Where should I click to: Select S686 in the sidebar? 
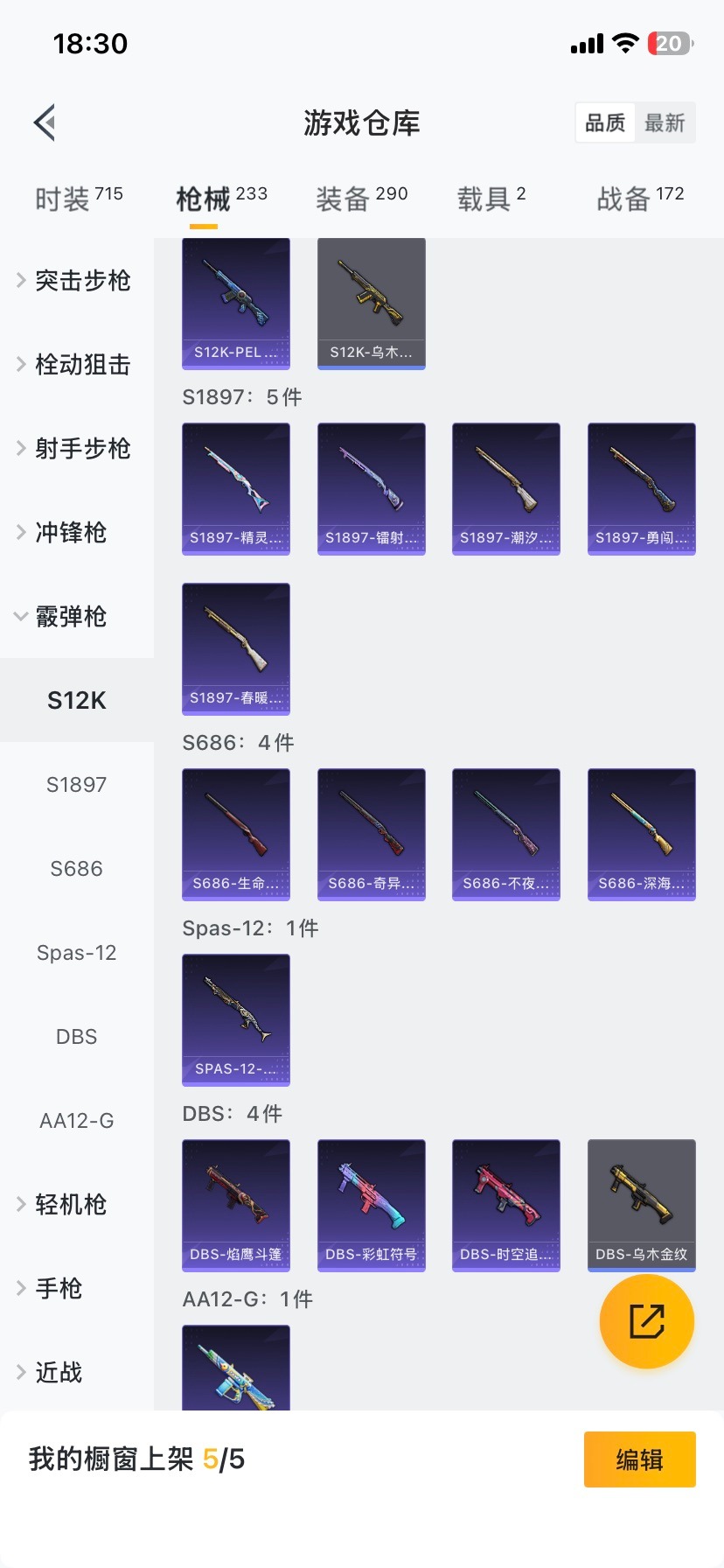click(76, 868)
